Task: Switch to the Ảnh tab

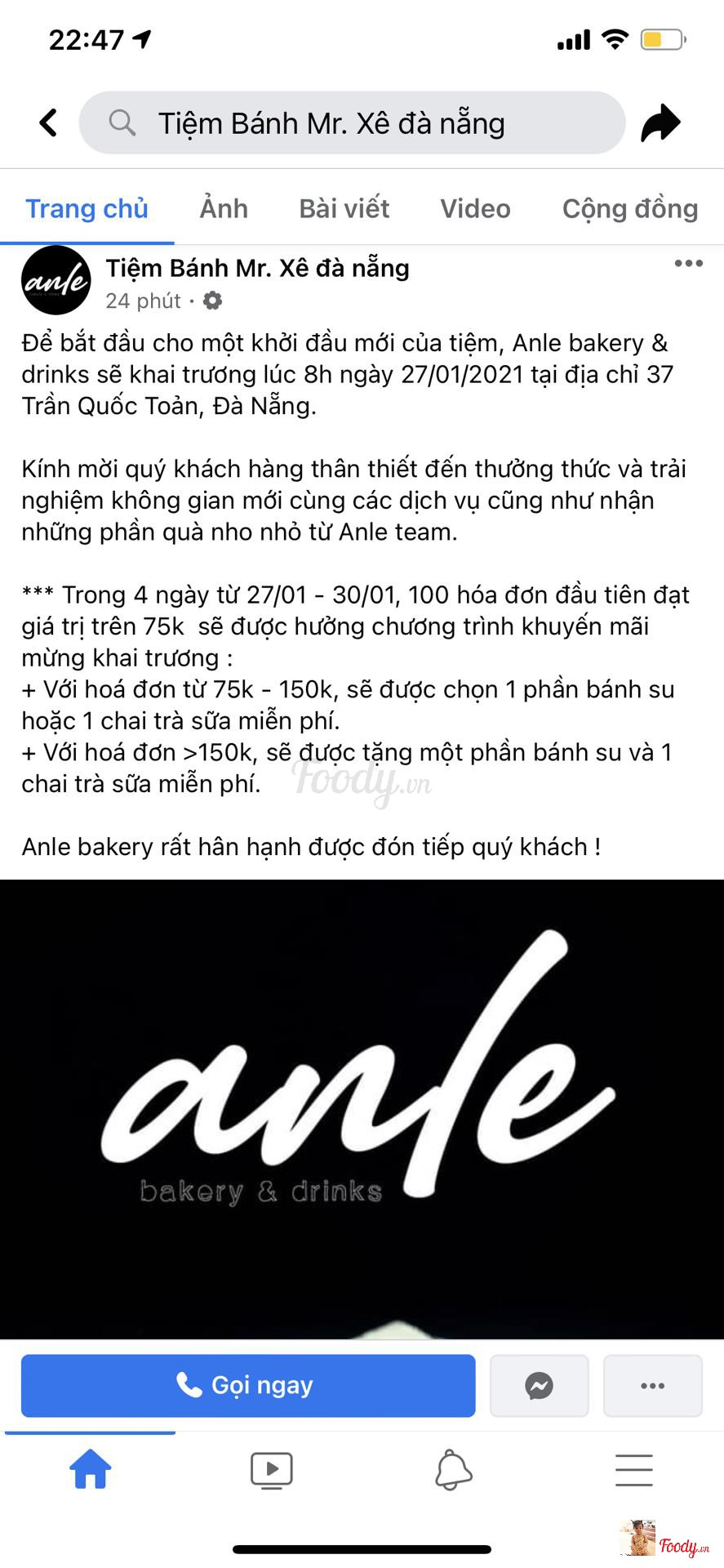Action: coord(224,209)
